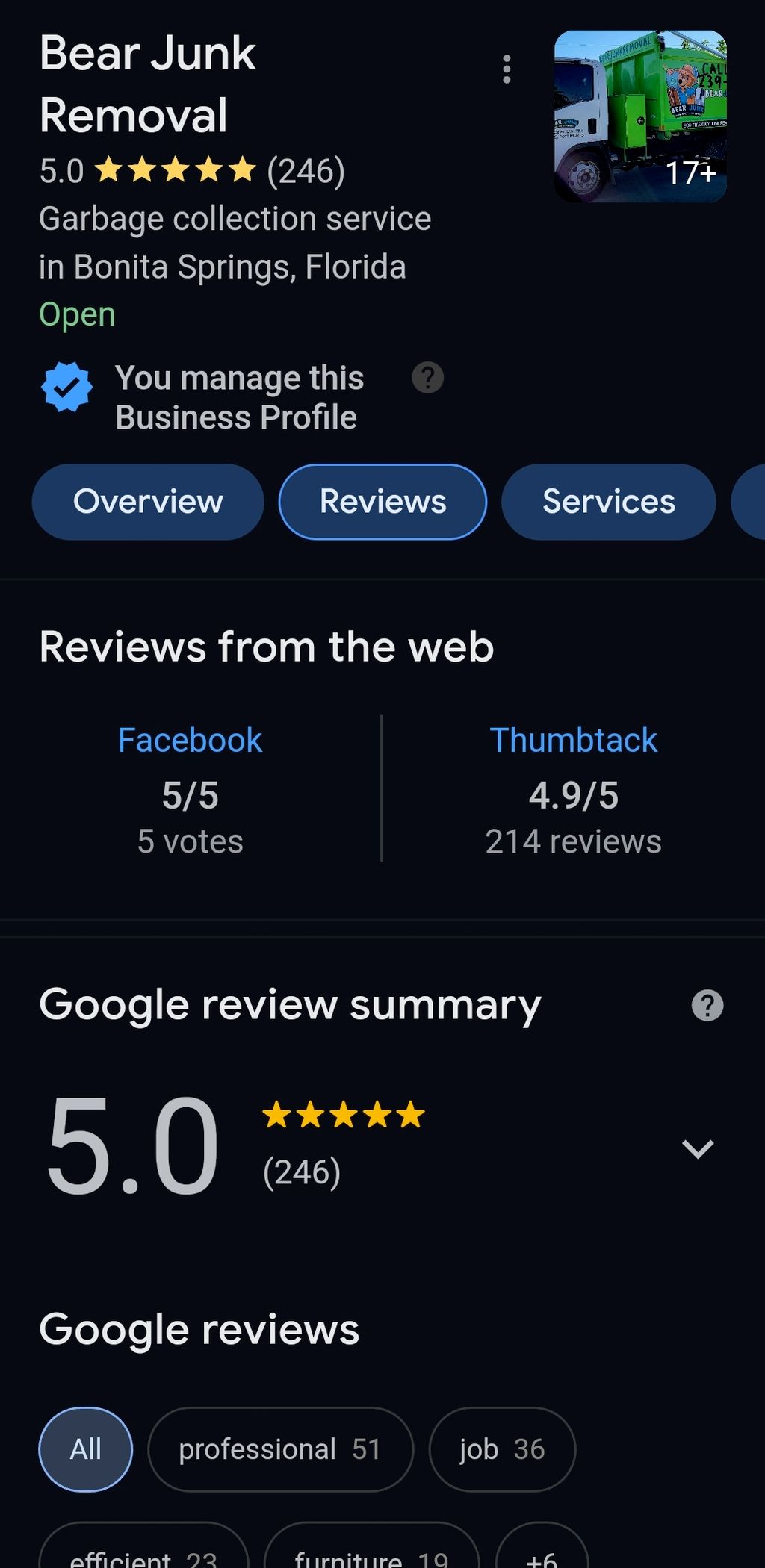The height and width of the screenshot is (1568, 765).
Task: Tap help icon beside Business Profile notice
Action: point(428,378)
